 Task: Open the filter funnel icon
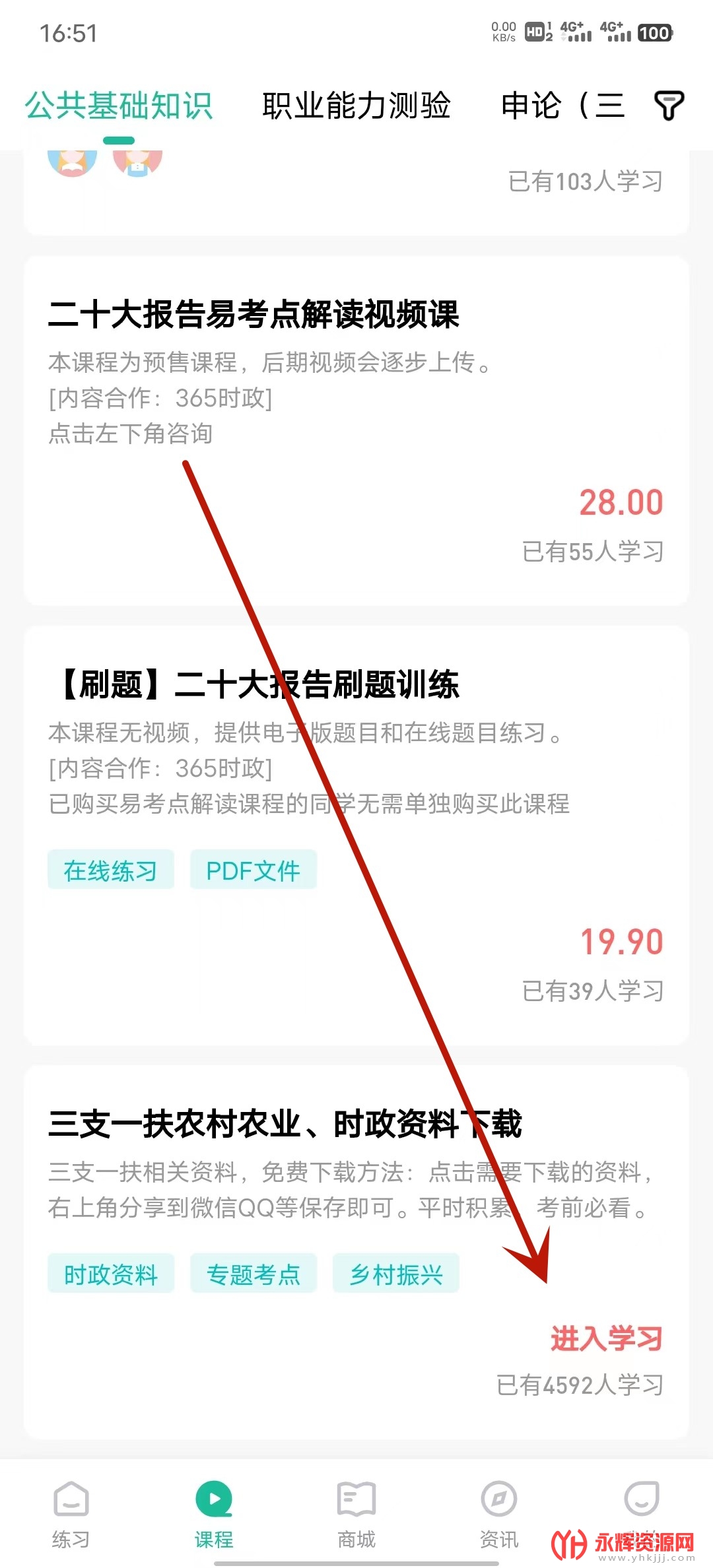668,106
